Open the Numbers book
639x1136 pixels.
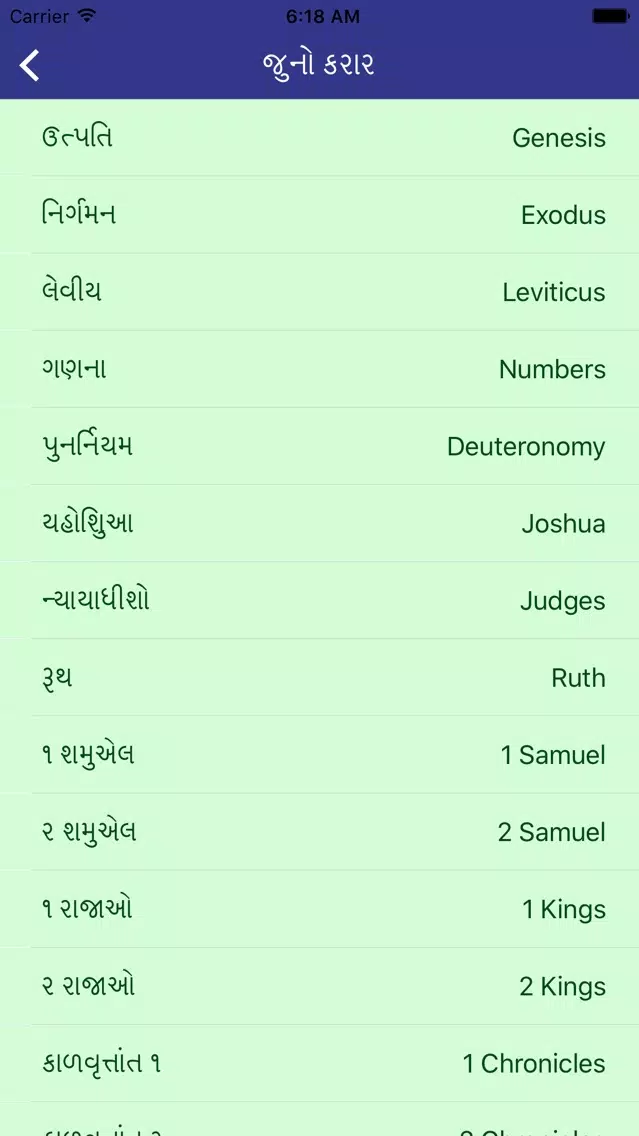pos(320,369)
